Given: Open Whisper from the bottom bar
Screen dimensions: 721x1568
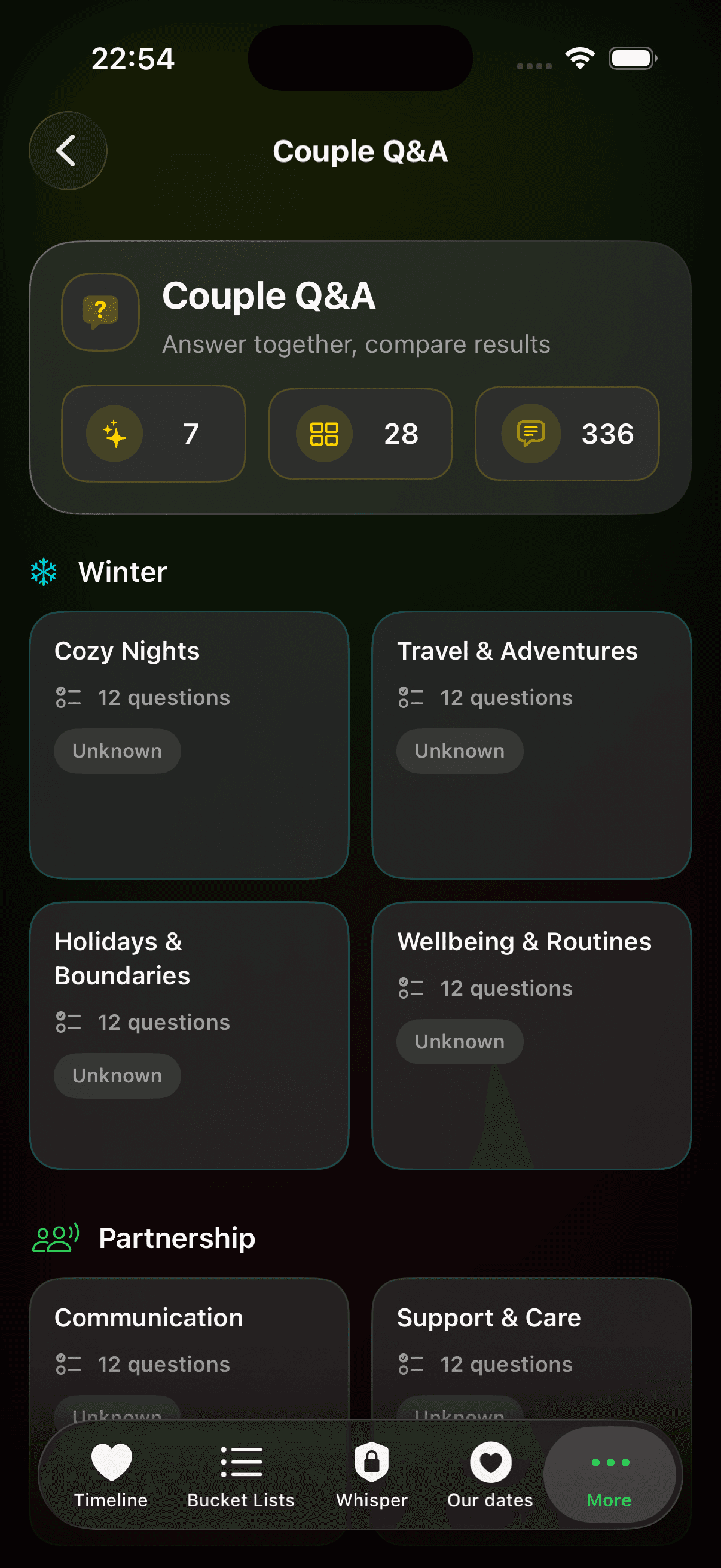Looking at the screenshot, I should (x=371, y=1476).
